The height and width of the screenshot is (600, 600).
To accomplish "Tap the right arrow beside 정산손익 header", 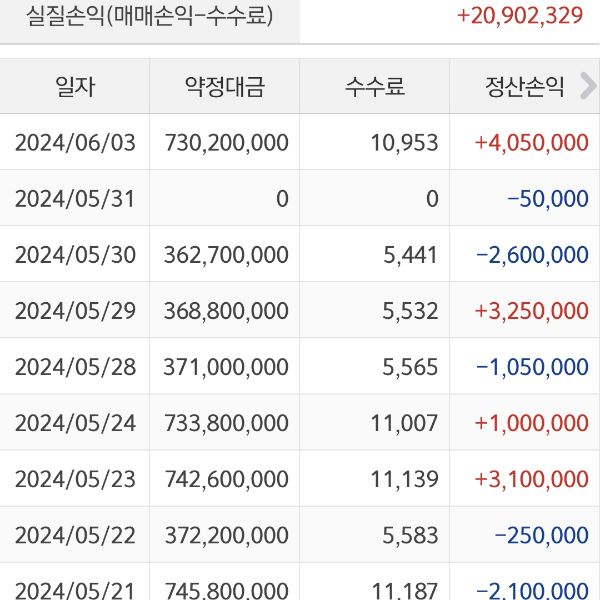I will [586, 87].
